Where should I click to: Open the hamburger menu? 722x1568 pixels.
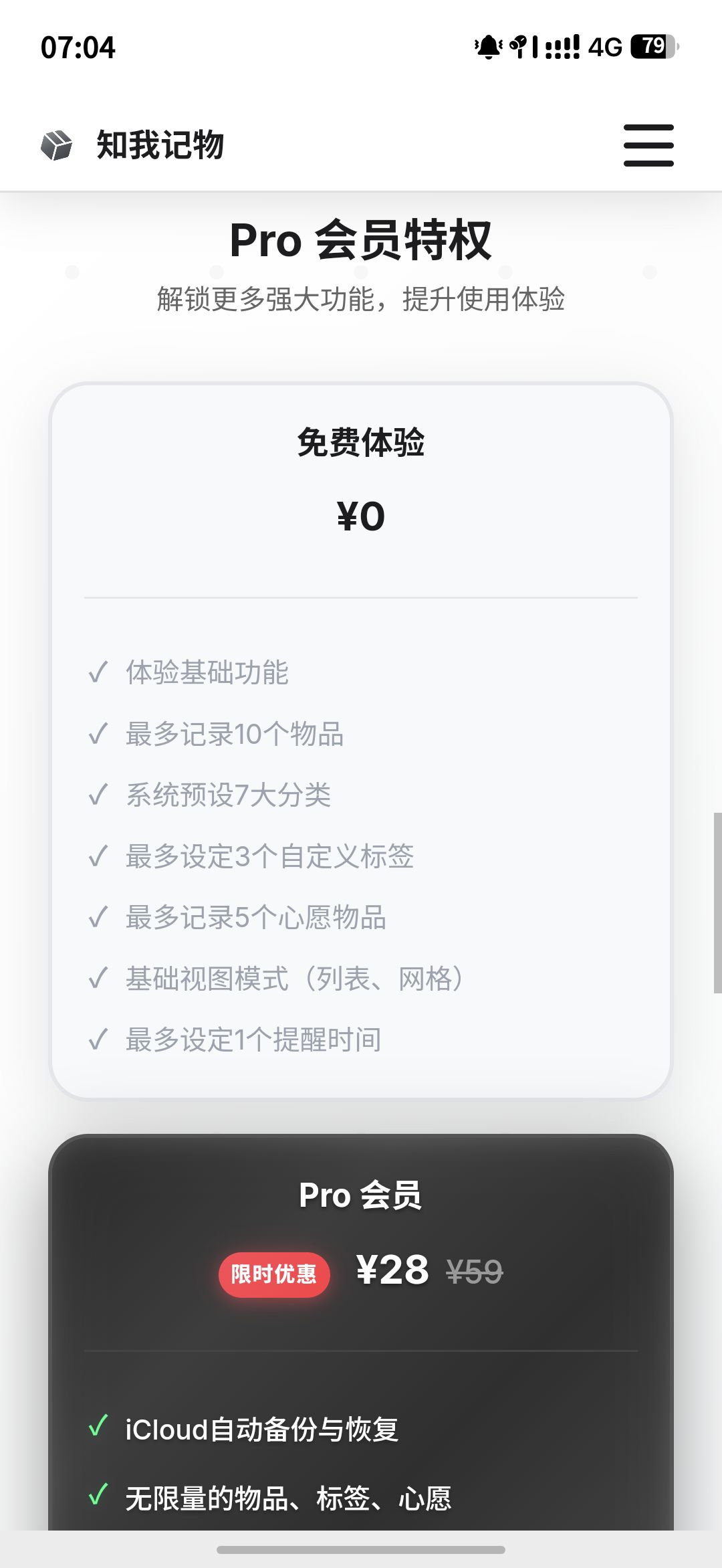(x=648, y=145)
